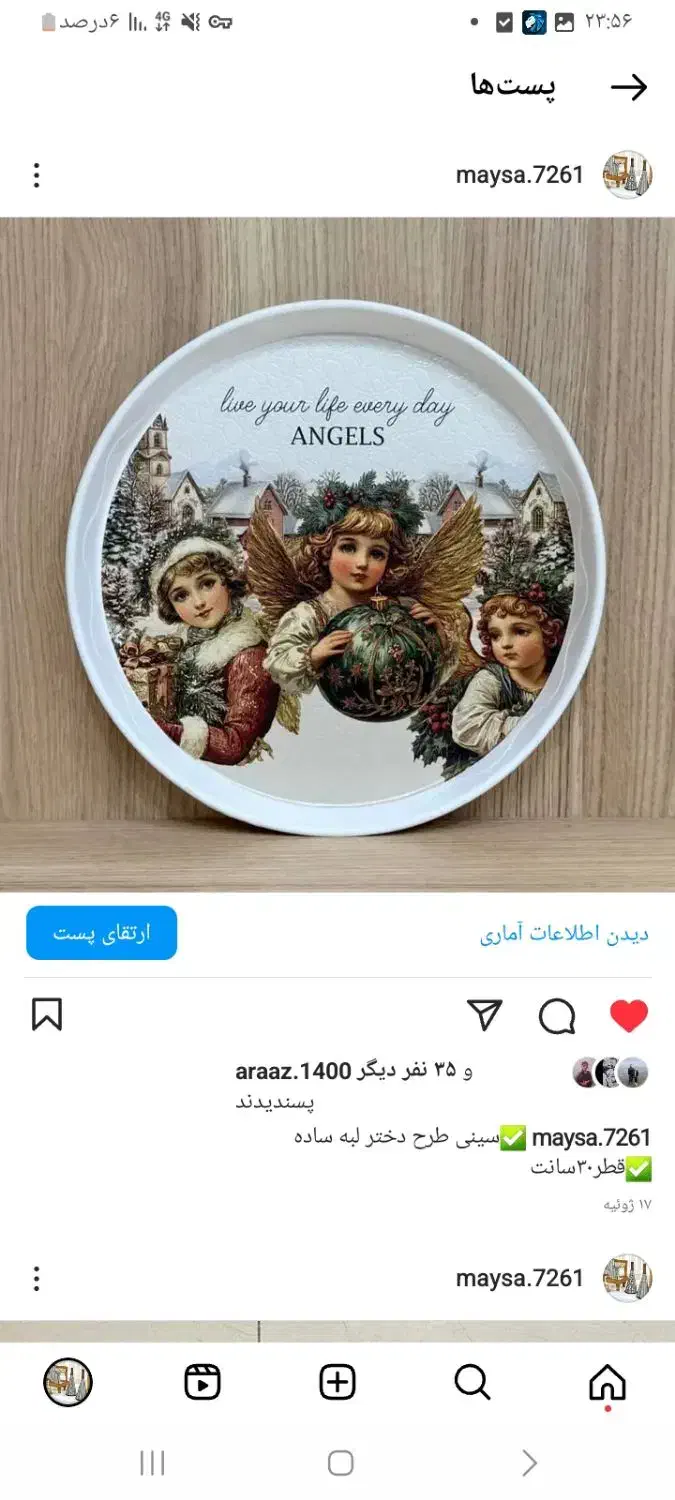Open araaz.1400's profile from the likes line

click(x=293, y=1071)
